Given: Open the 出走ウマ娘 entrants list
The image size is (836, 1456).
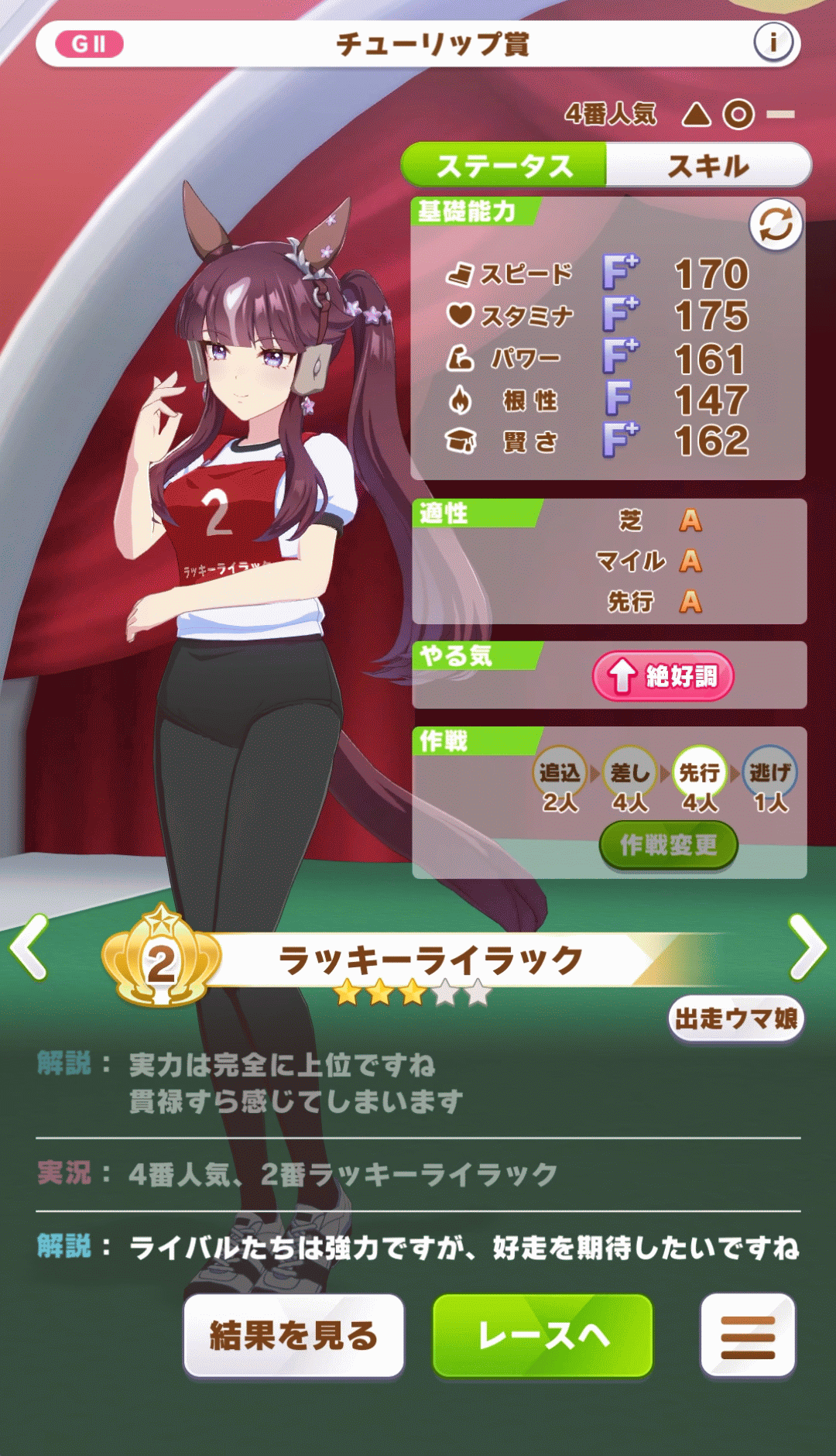Looking at the screenshot, I should click(x=736, y=1018).
